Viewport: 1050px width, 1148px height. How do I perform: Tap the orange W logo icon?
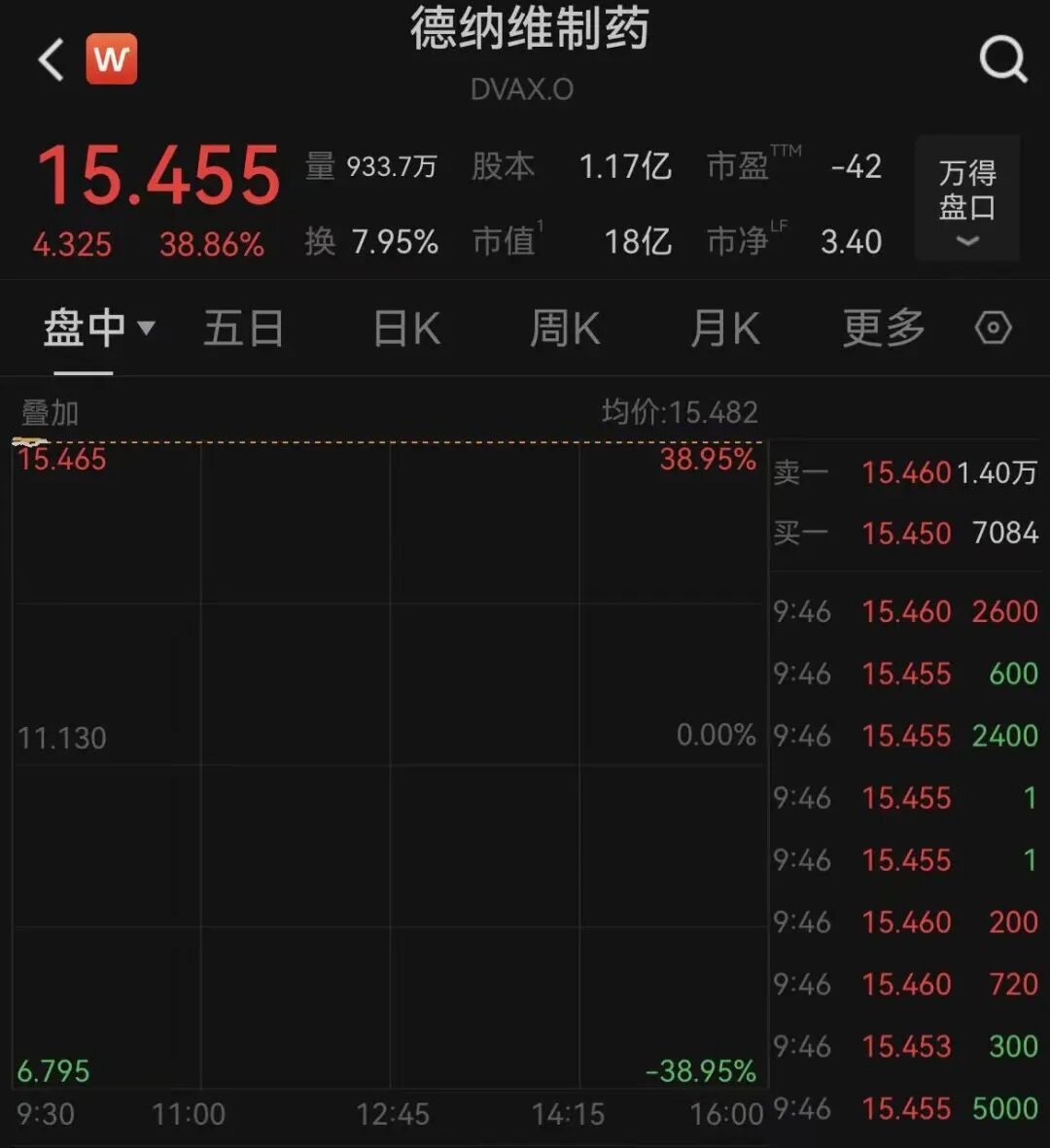click(x=112, y=59)
